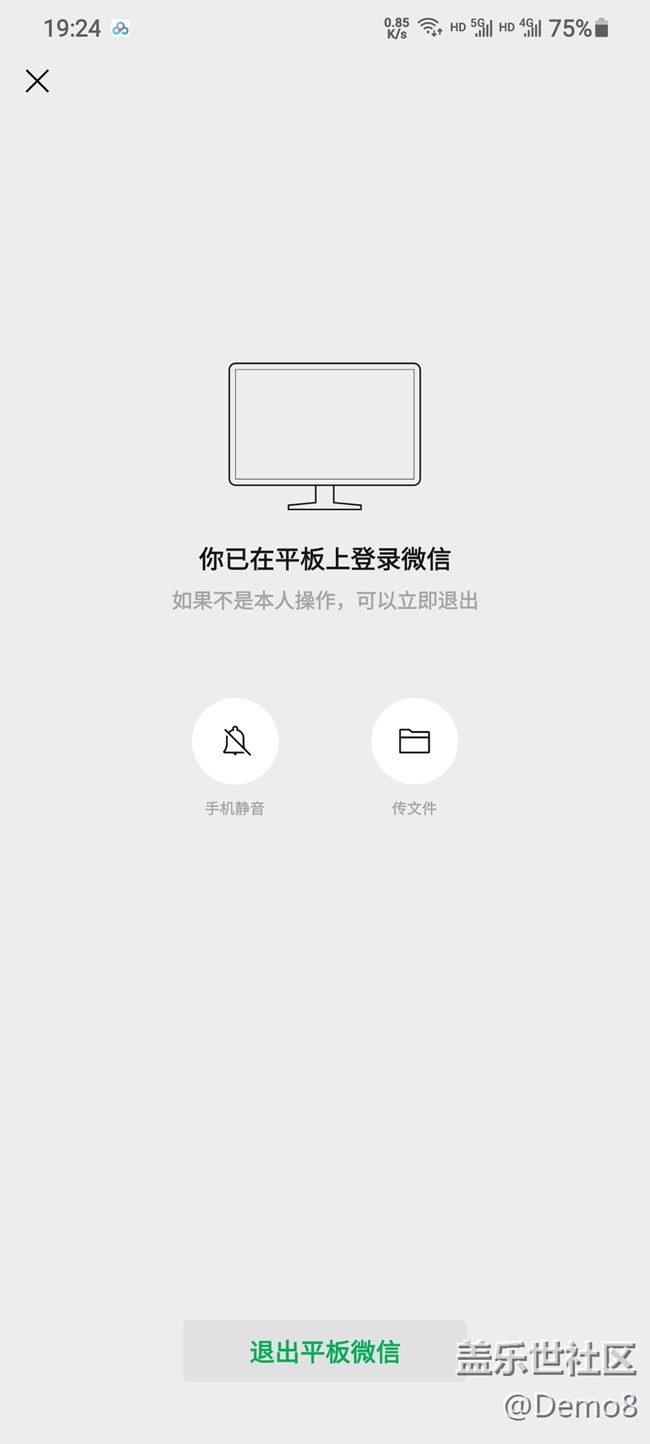Screen dimensions: 650x1444
Task: Mute phone notifications with the bell icon
Action: point(235,741)
